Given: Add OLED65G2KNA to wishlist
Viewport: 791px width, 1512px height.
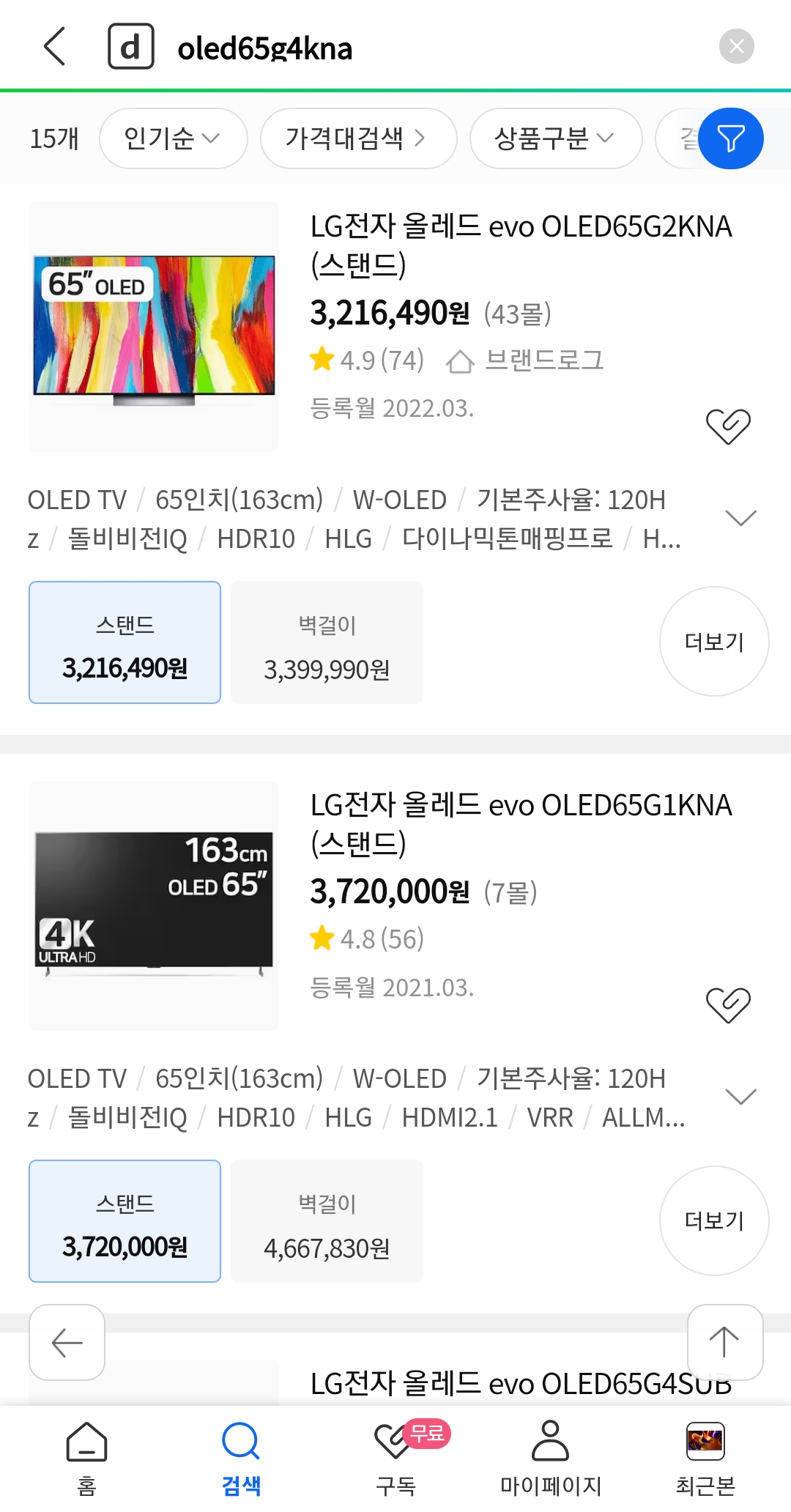Looking at the screenshot, I should [x=728, y=426].
